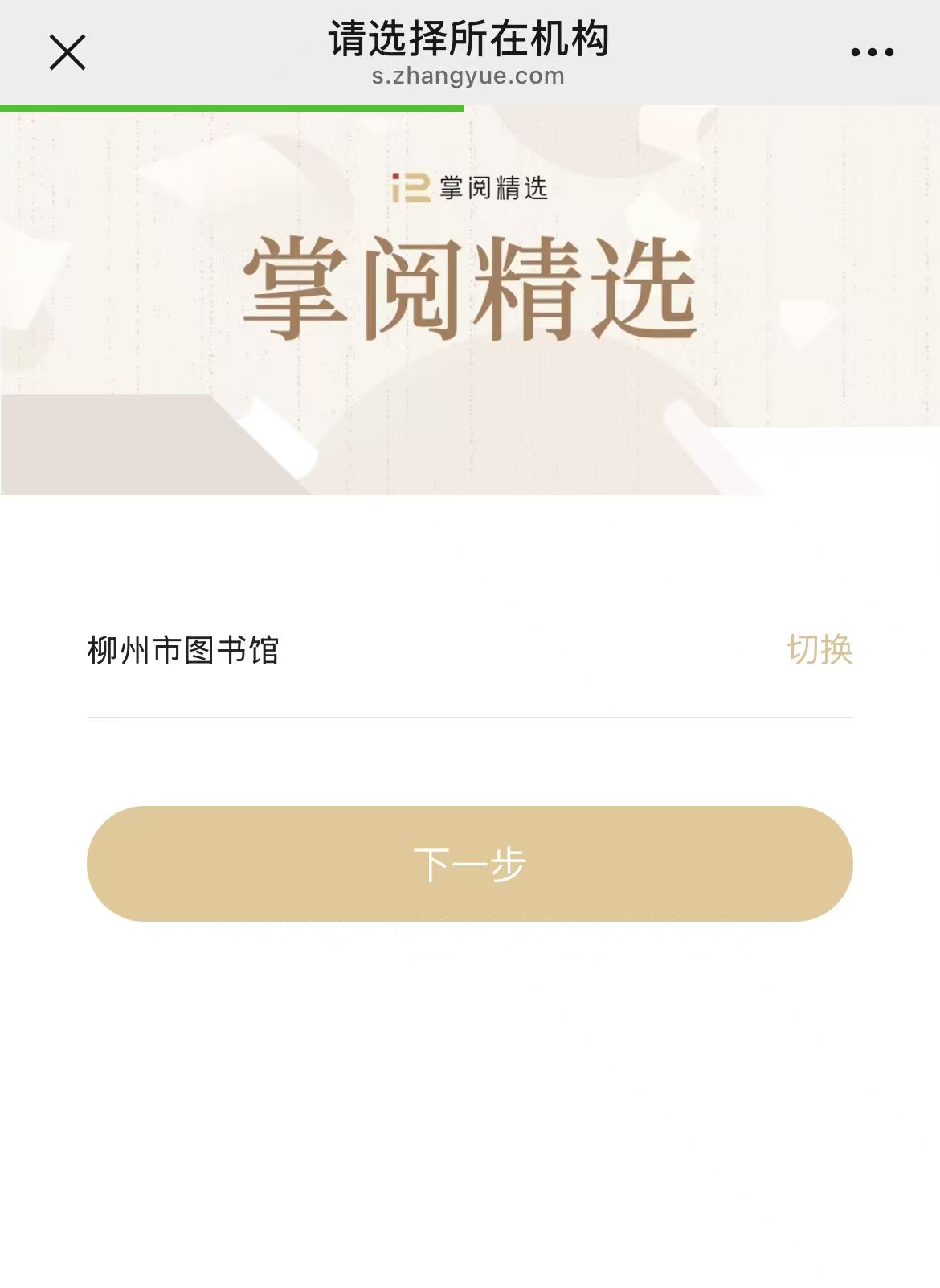The width and height of the screenshot is (940, 1288).
Task: Open the three-dot overflow menu
Action: pyautogui.click(x=872, y=53)
